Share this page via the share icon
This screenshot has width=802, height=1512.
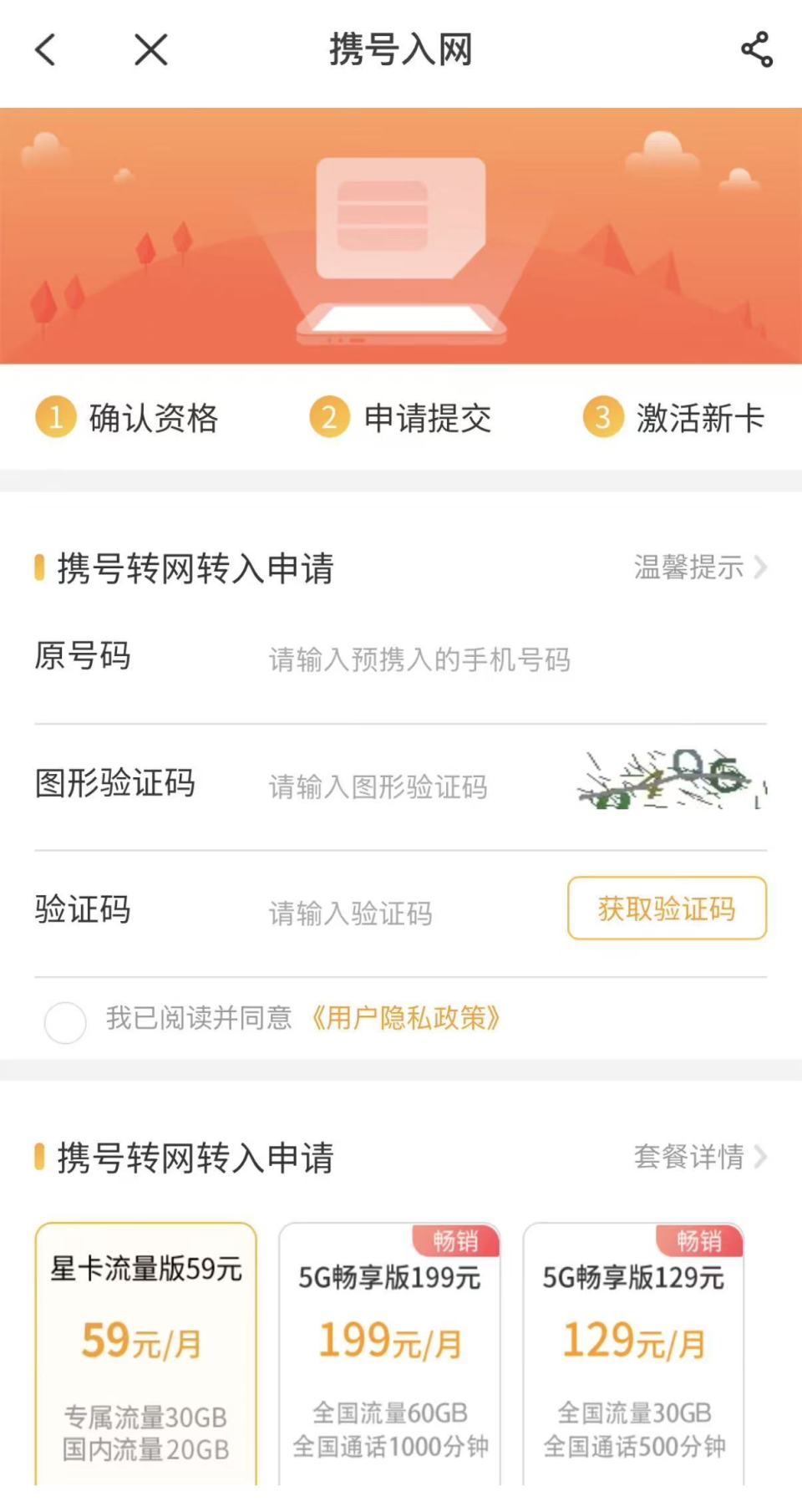tap(756, 50)
